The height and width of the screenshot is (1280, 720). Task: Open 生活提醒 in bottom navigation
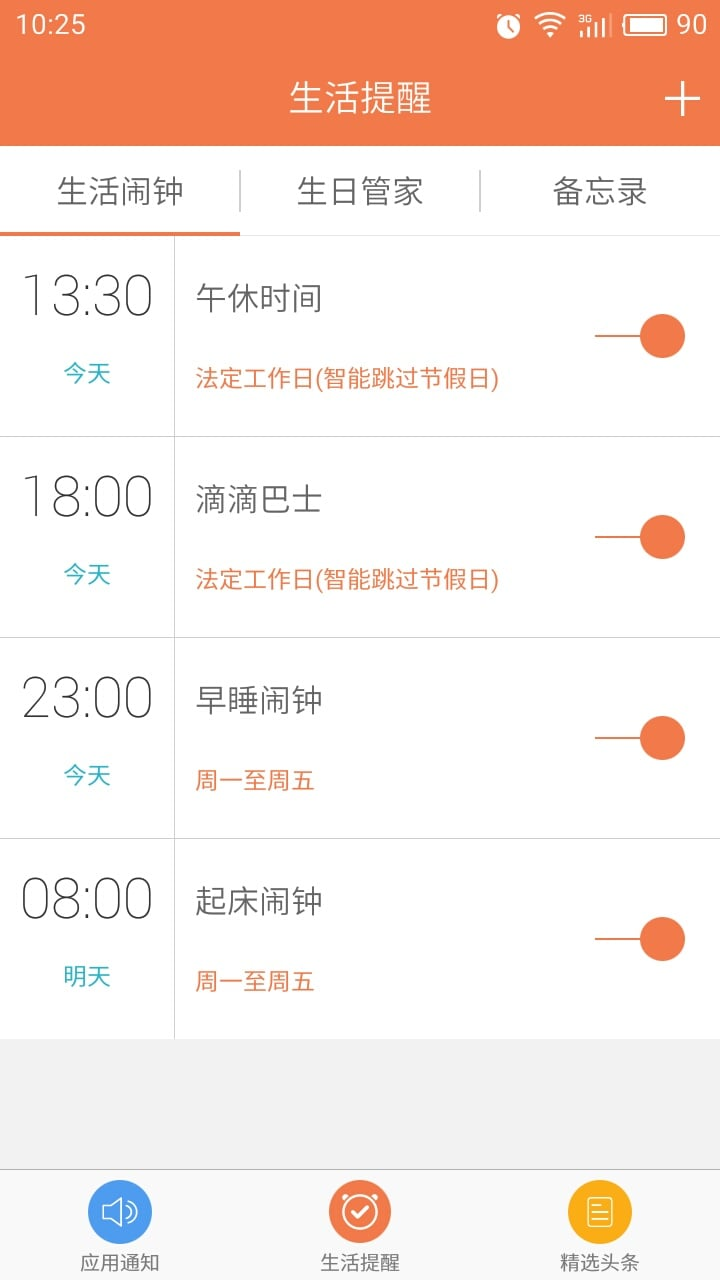click(360, 1224)
